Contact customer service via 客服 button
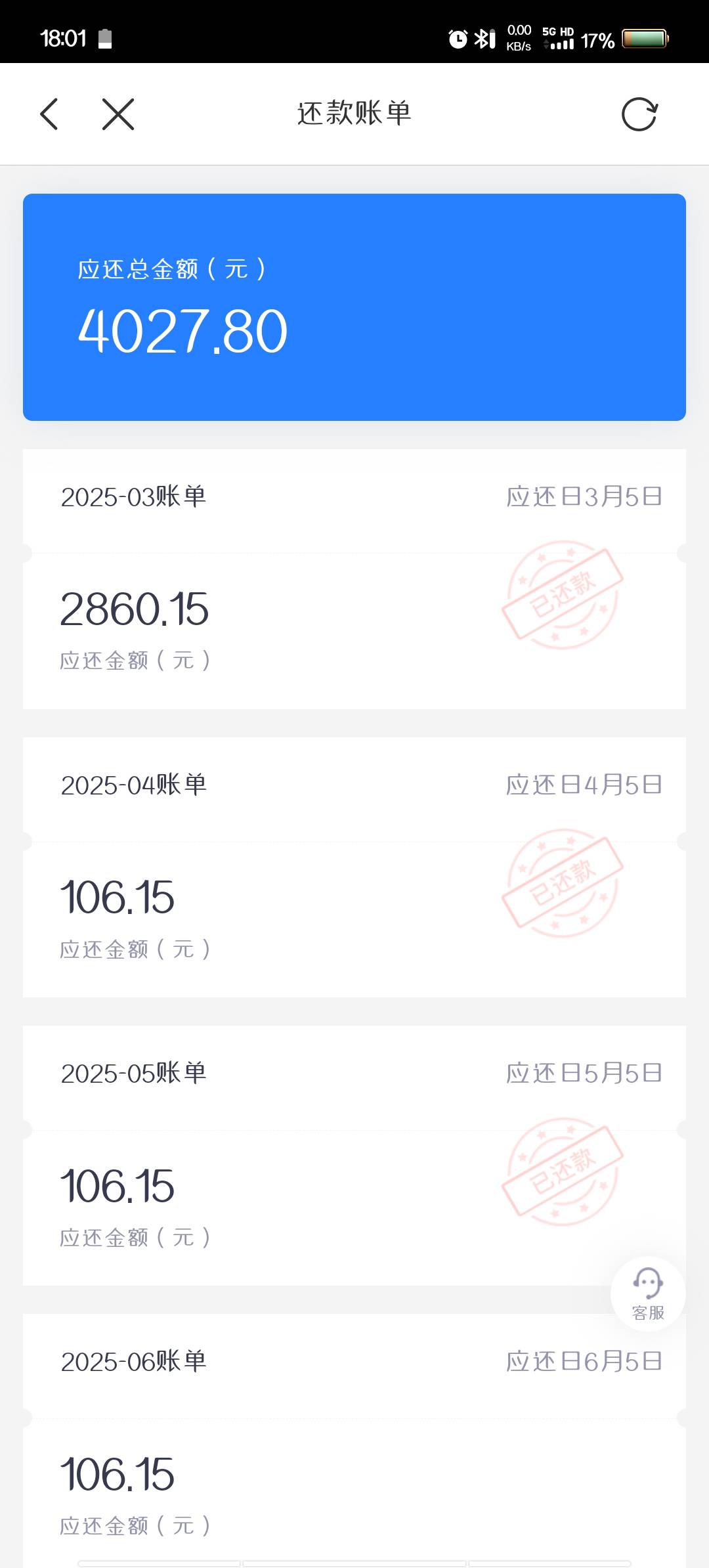 tap(648, 1294)
